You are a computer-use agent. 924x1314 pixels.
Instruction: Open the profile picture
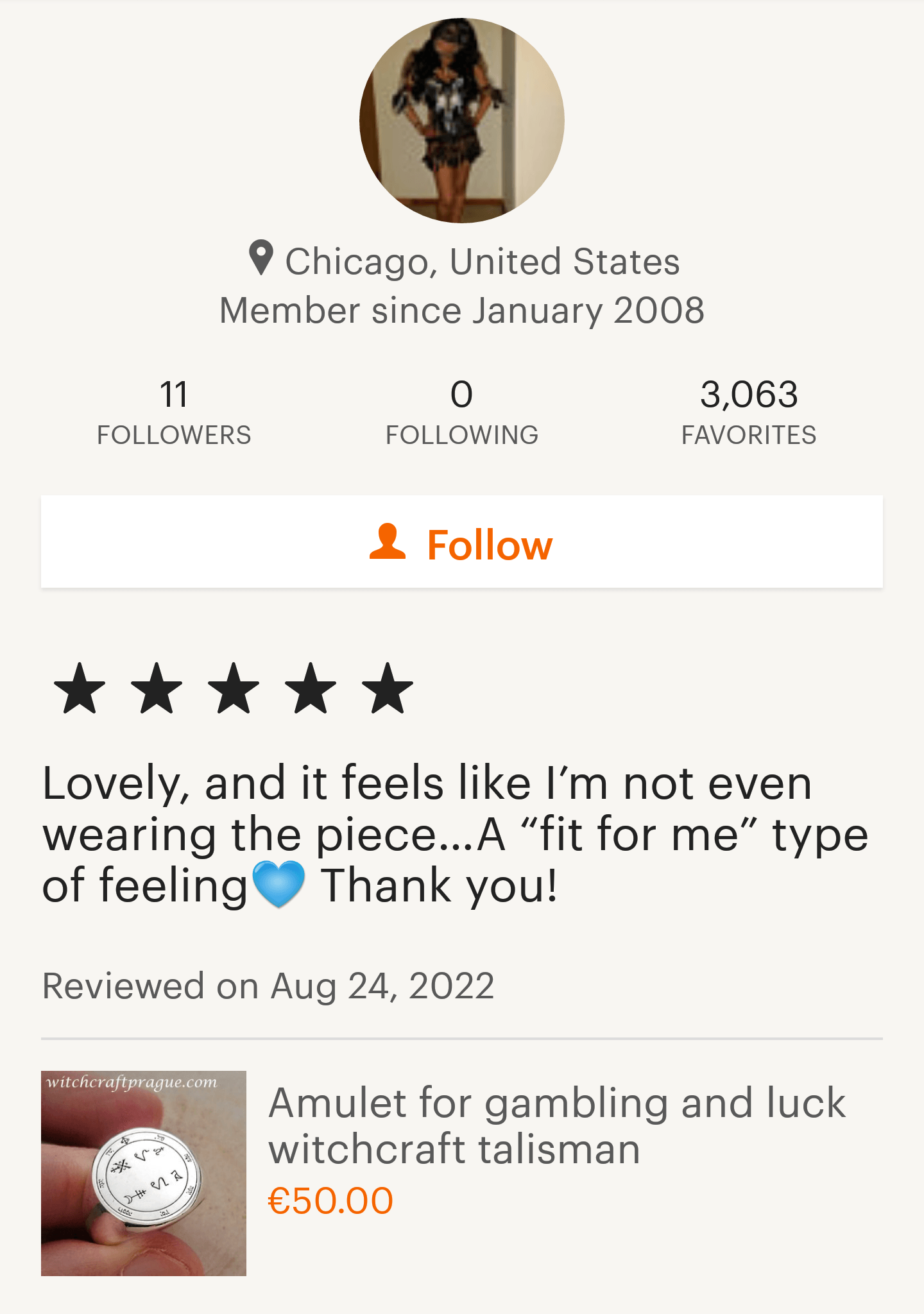point(462,121)
